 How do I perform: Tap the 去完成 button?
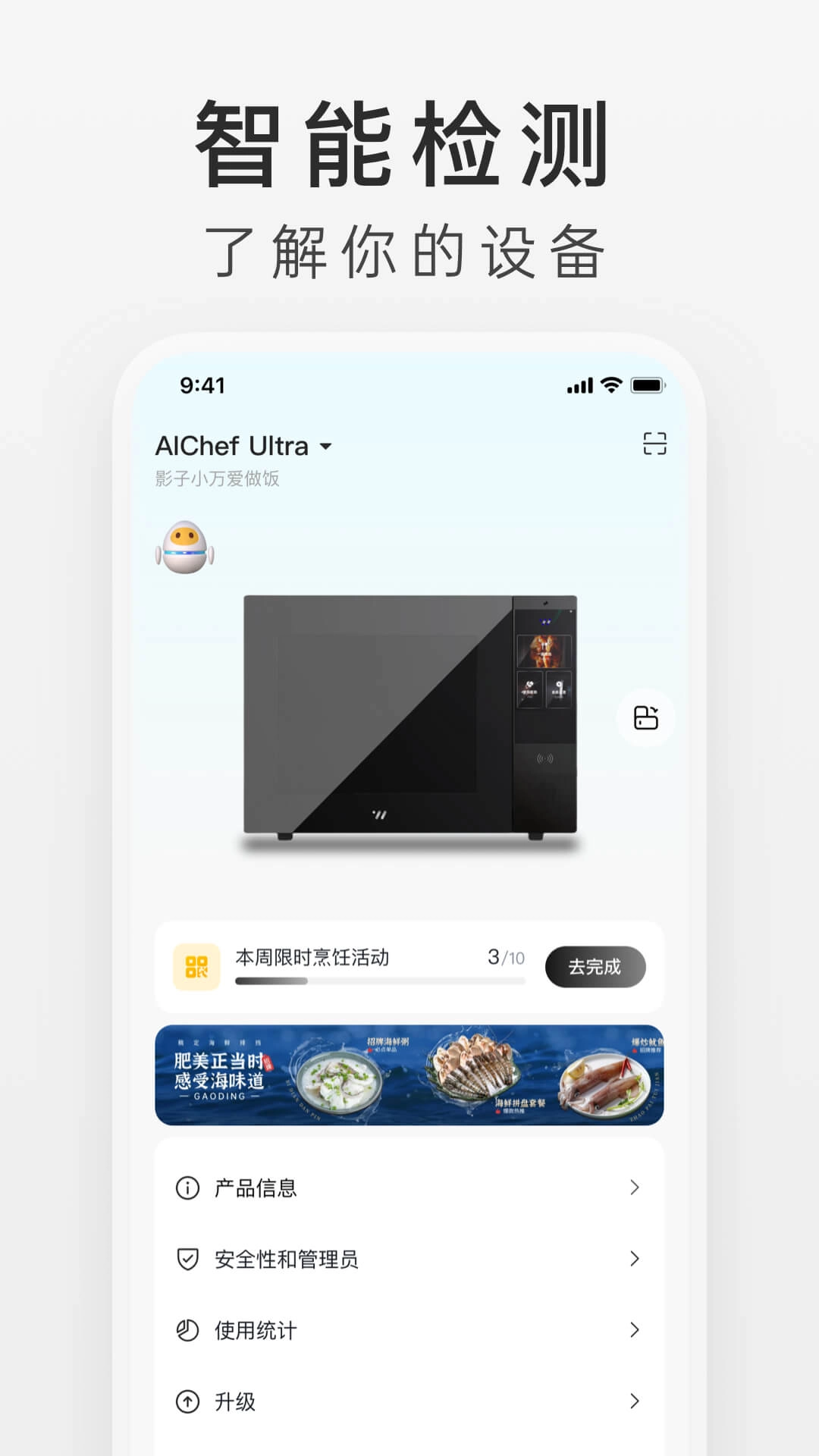coord(596,965)
